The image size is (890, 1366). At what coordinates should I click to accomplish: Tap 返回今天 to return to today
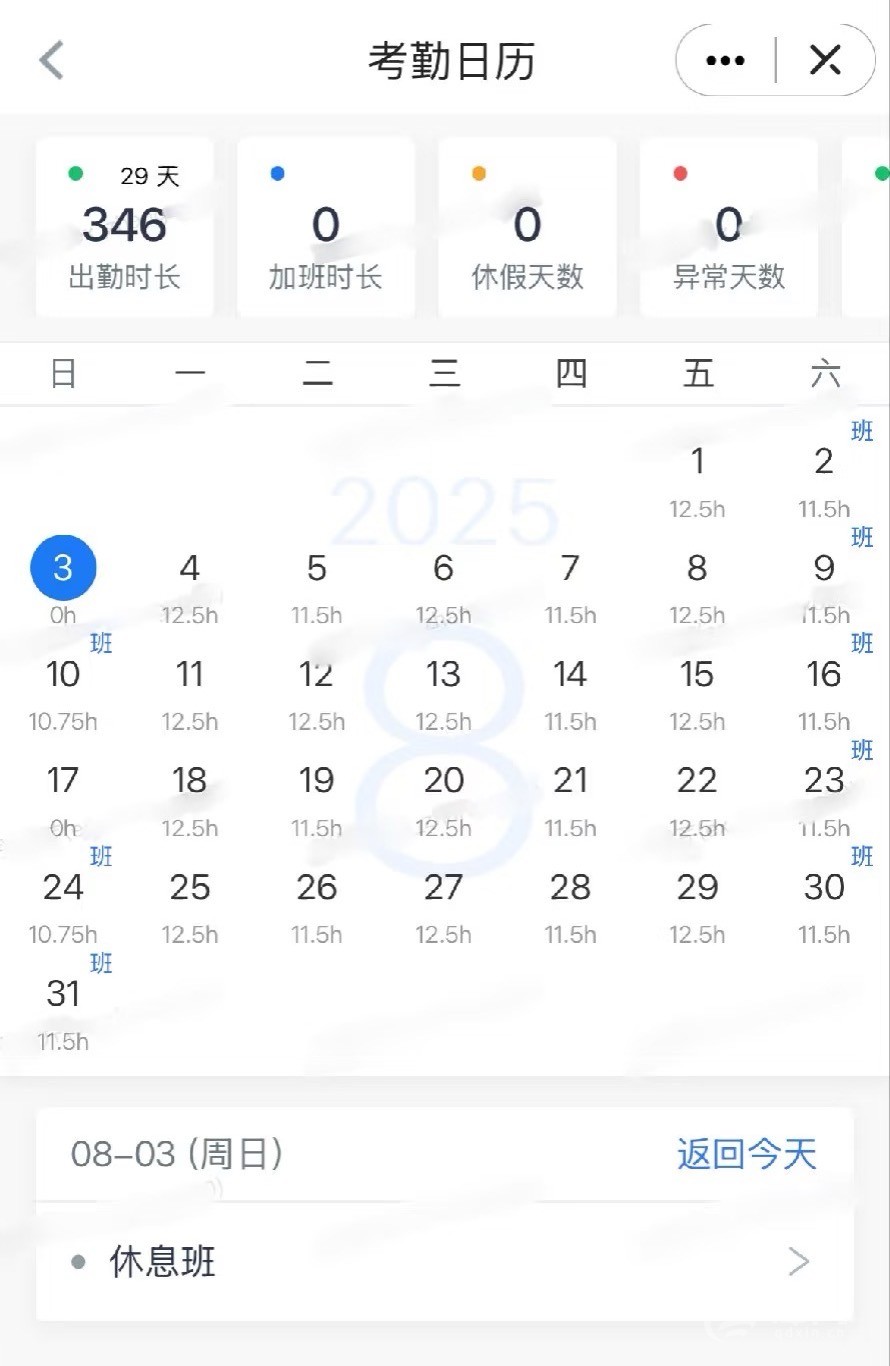(746, 1155)
